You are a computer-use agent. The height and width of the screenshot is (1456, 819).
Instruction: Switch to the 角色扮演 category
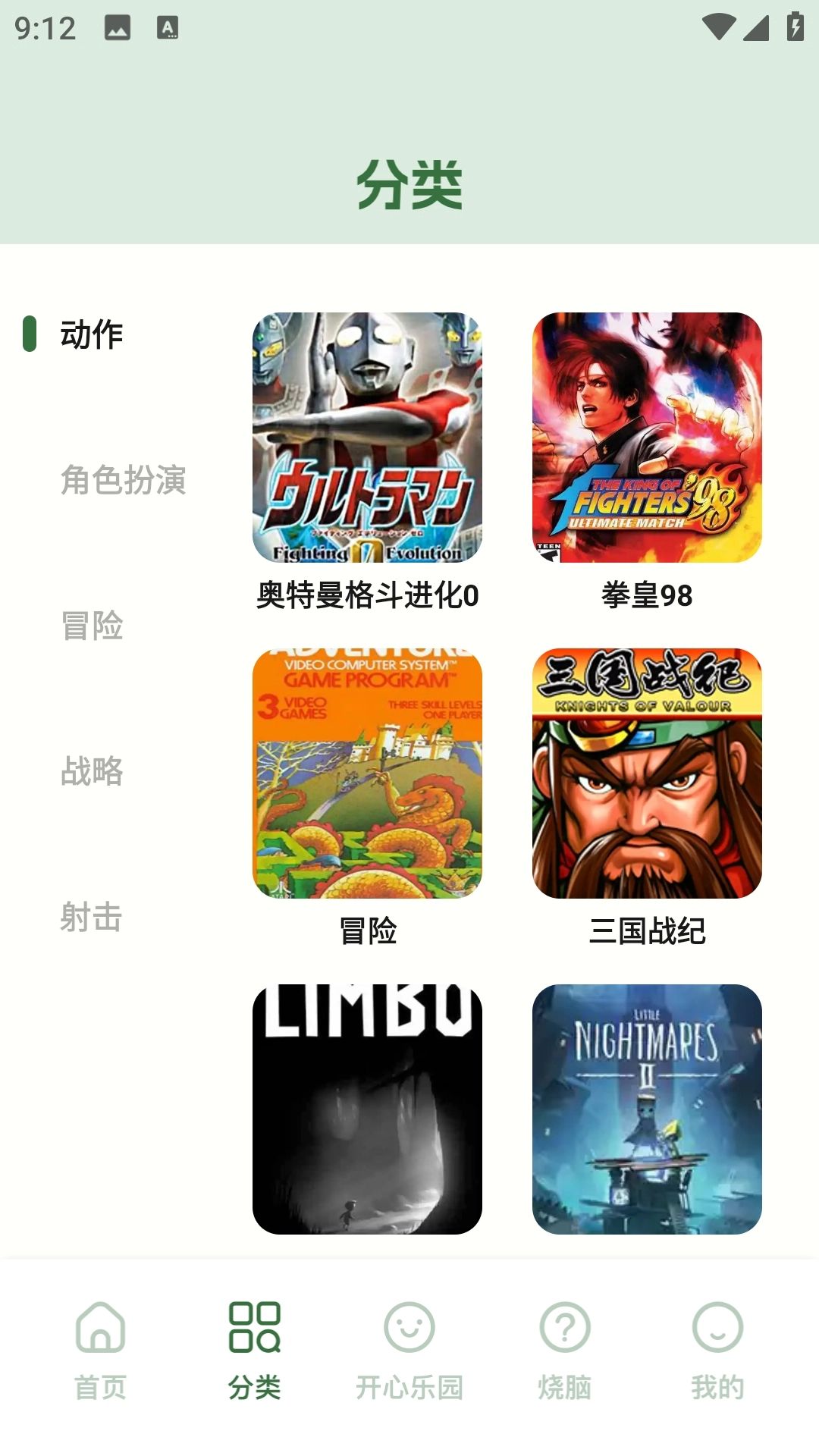pyautogui.click(x=124, y=480)
